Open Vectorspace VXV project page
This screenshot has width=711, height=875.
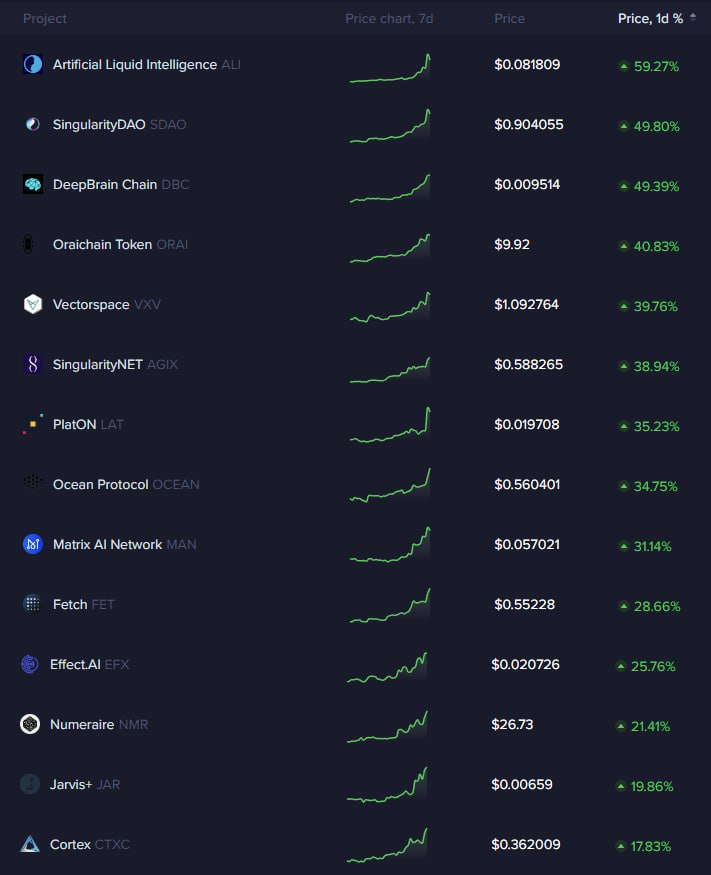point(93,305)
